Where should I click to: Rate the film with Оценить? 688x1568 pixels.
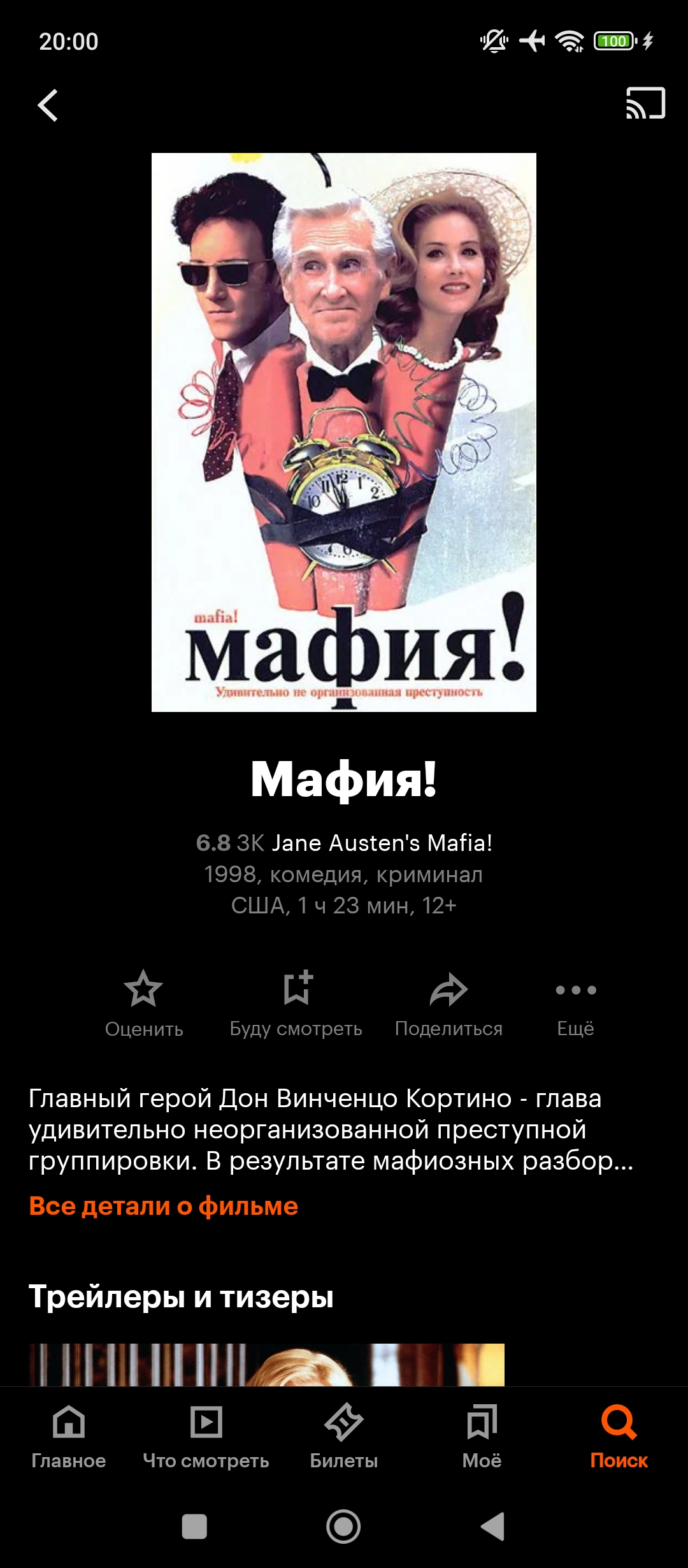(144, 1001)
